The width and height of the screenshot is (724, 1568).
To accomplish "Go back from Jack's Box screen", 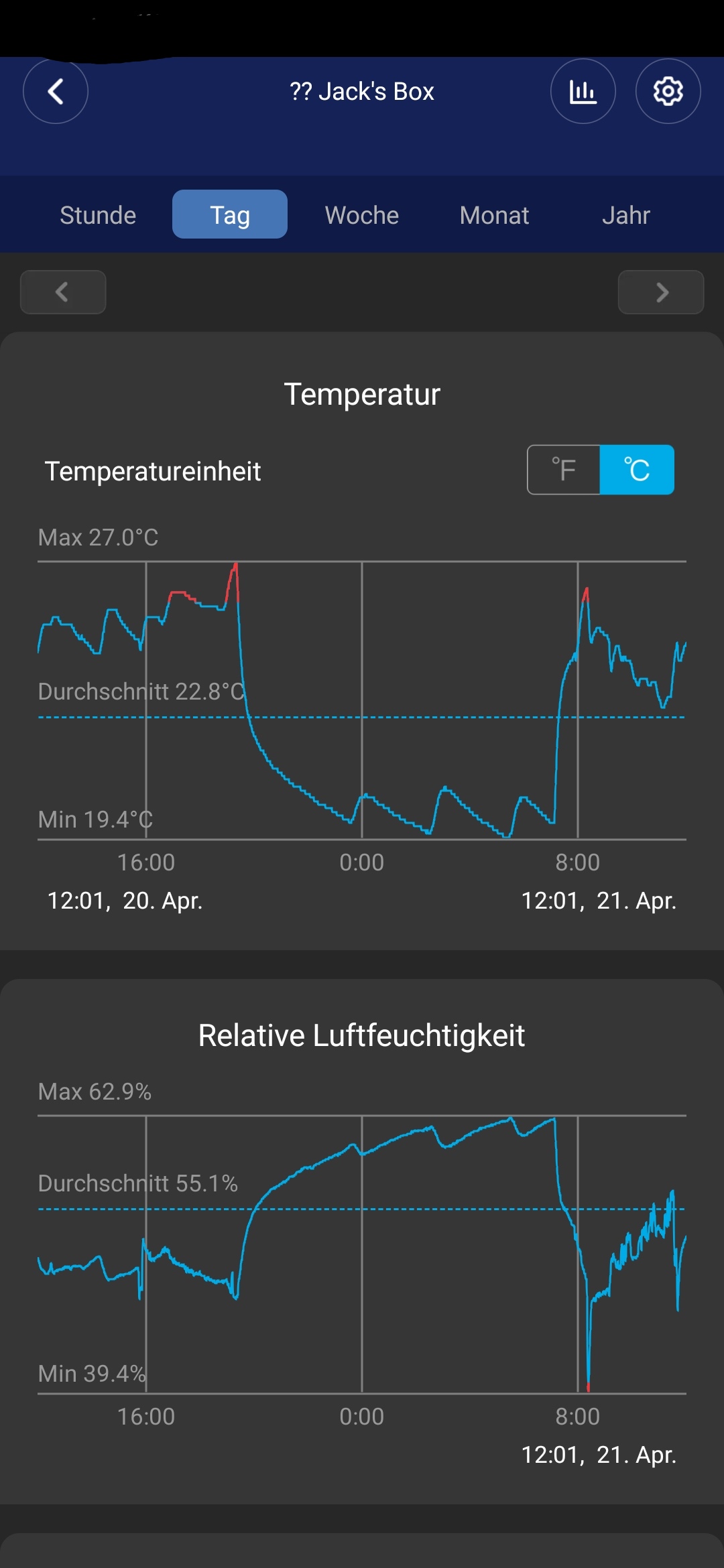I will [56, 91].
